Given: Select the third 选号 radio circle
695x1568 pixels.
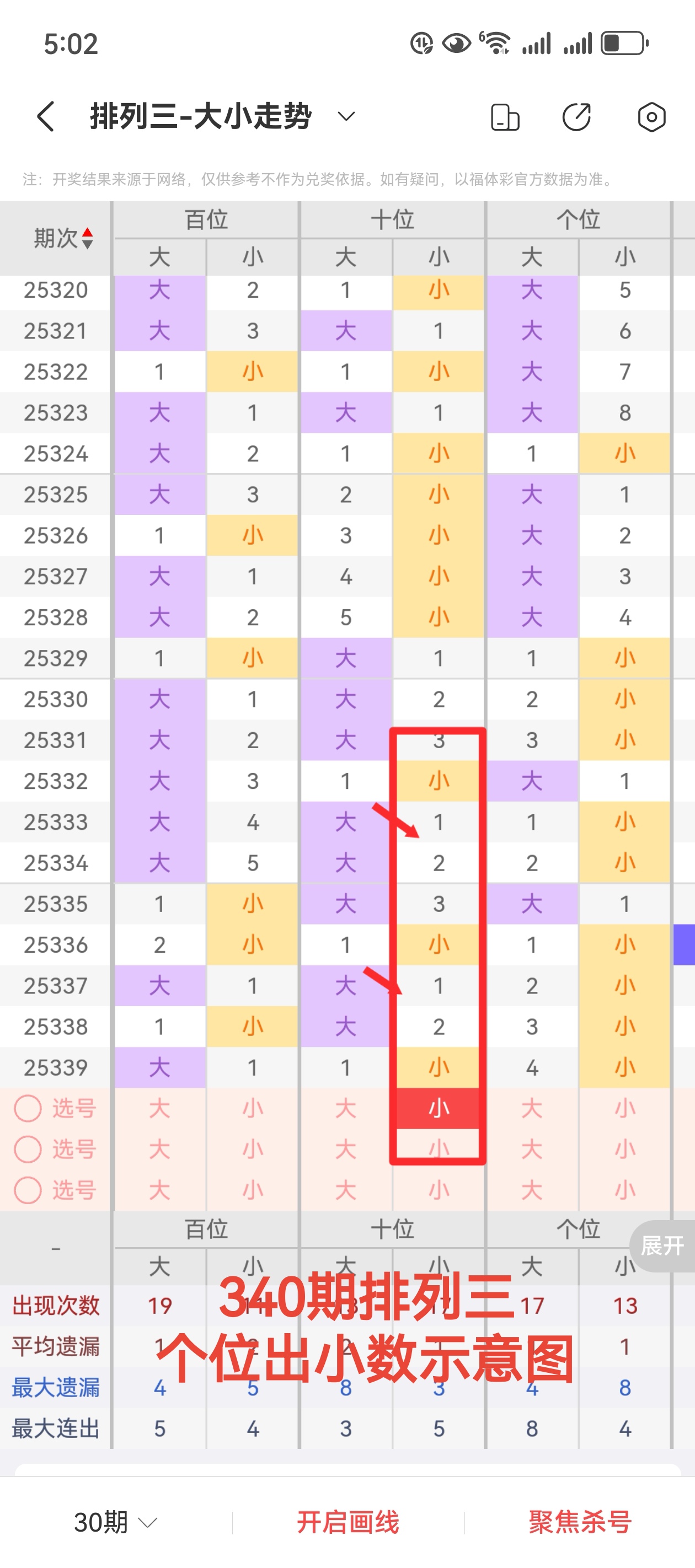Looking at the screenshot, I should tap(28, 1190).
